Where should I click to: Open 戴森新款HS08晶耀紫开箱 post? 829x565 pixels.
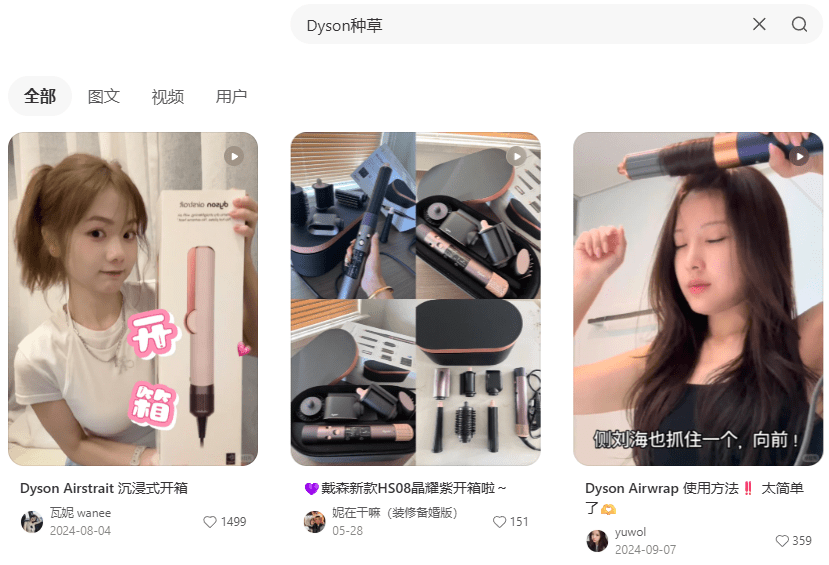tap(415, 299)
